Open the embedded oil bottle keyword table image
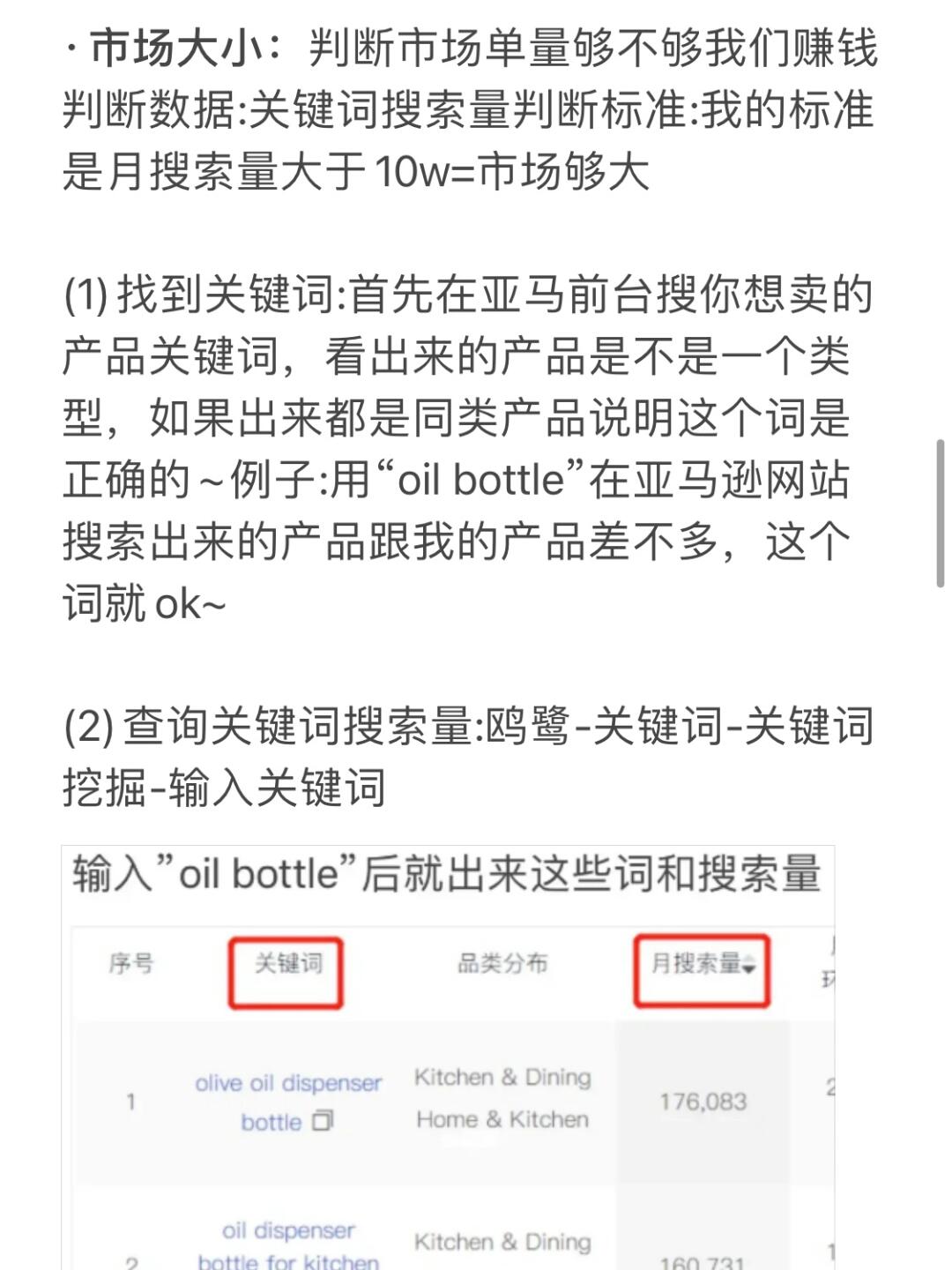 [x=448, y=1058]
